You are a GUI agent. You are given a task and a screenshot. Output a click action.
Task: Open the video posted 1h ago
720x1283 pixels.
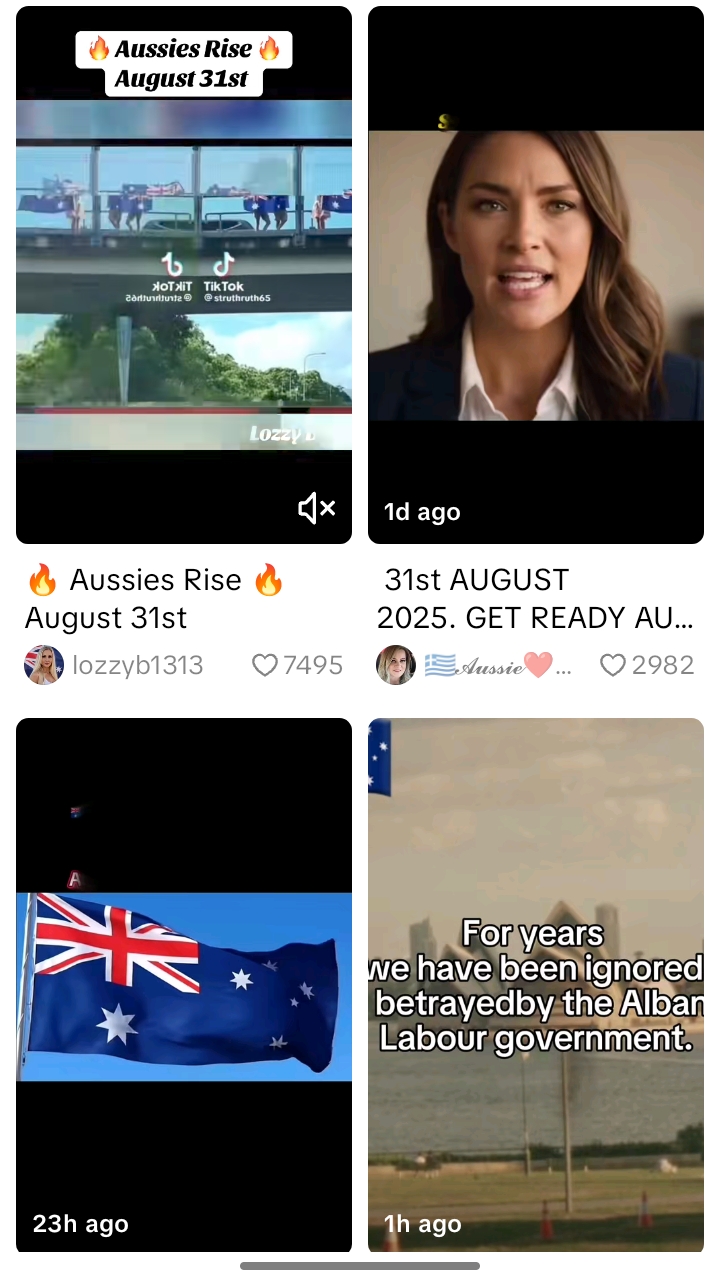pyautogui.click(x=536, y=985)
